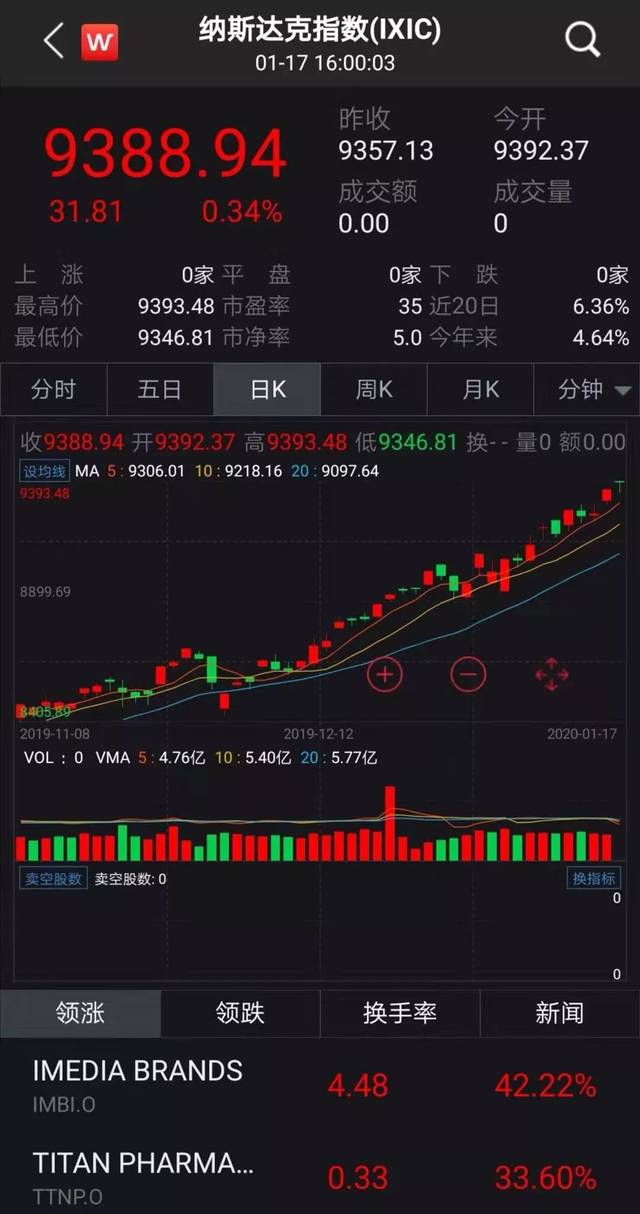Tap the four-arrow move chart icon

click(552, 674)
